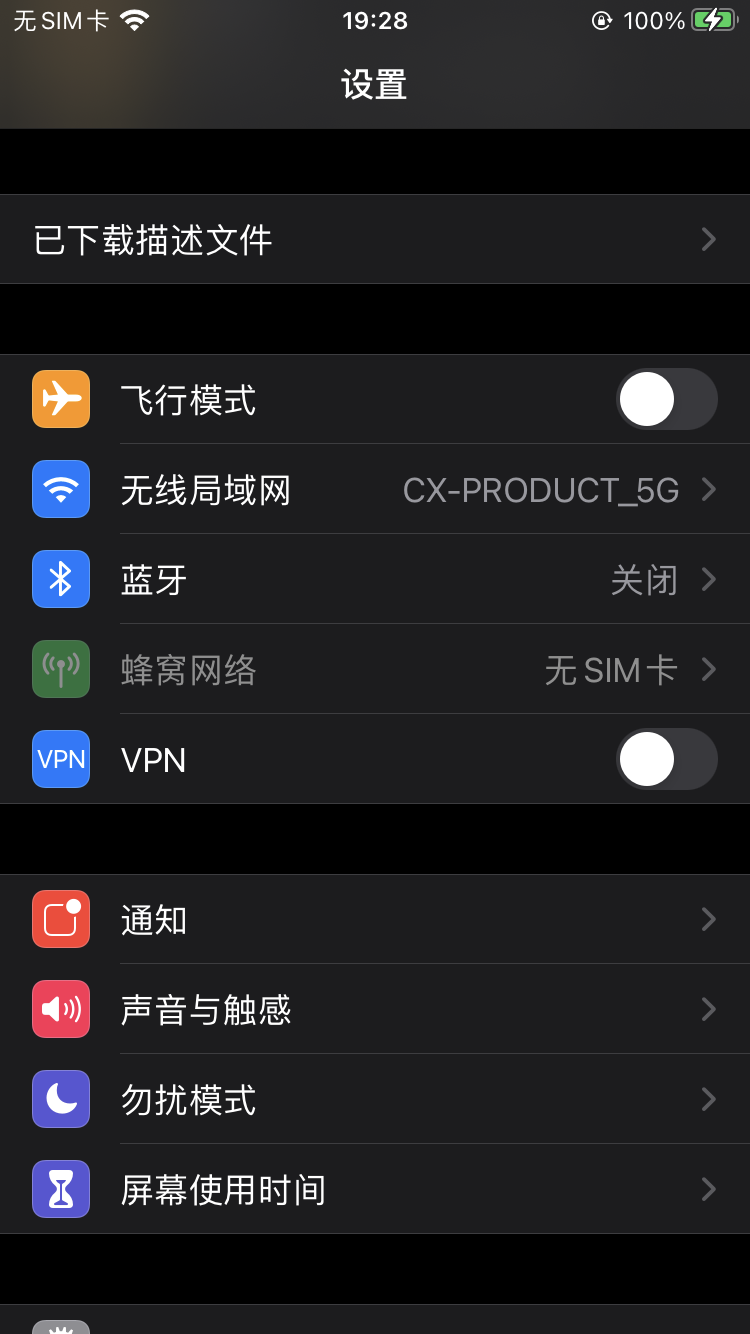Image resolution: width=750 pixels, height=1334 pixels.
Task: Open 勿扰模式 settings
Action: 375,1100
